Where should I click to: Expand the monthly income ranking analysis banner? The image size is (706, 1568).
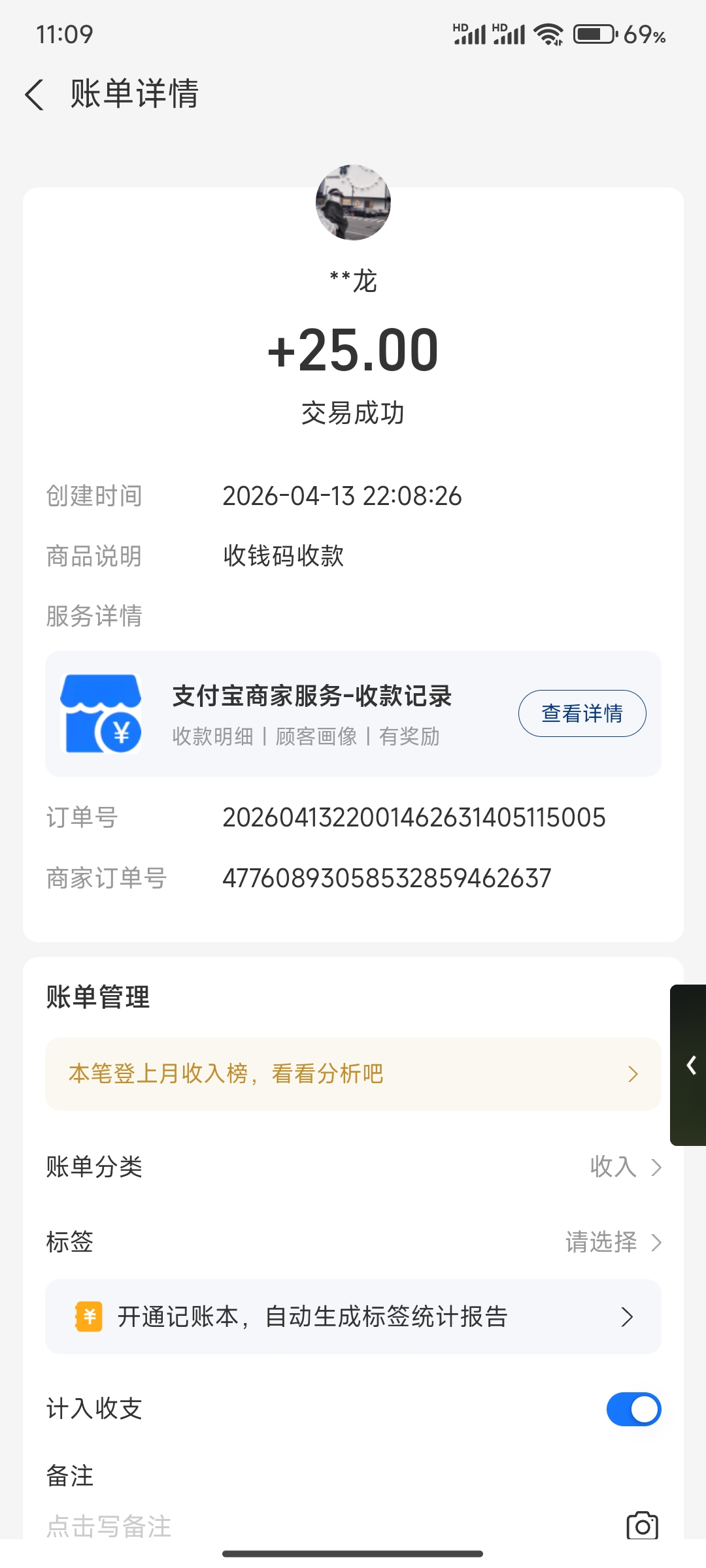coord(353,1073)
